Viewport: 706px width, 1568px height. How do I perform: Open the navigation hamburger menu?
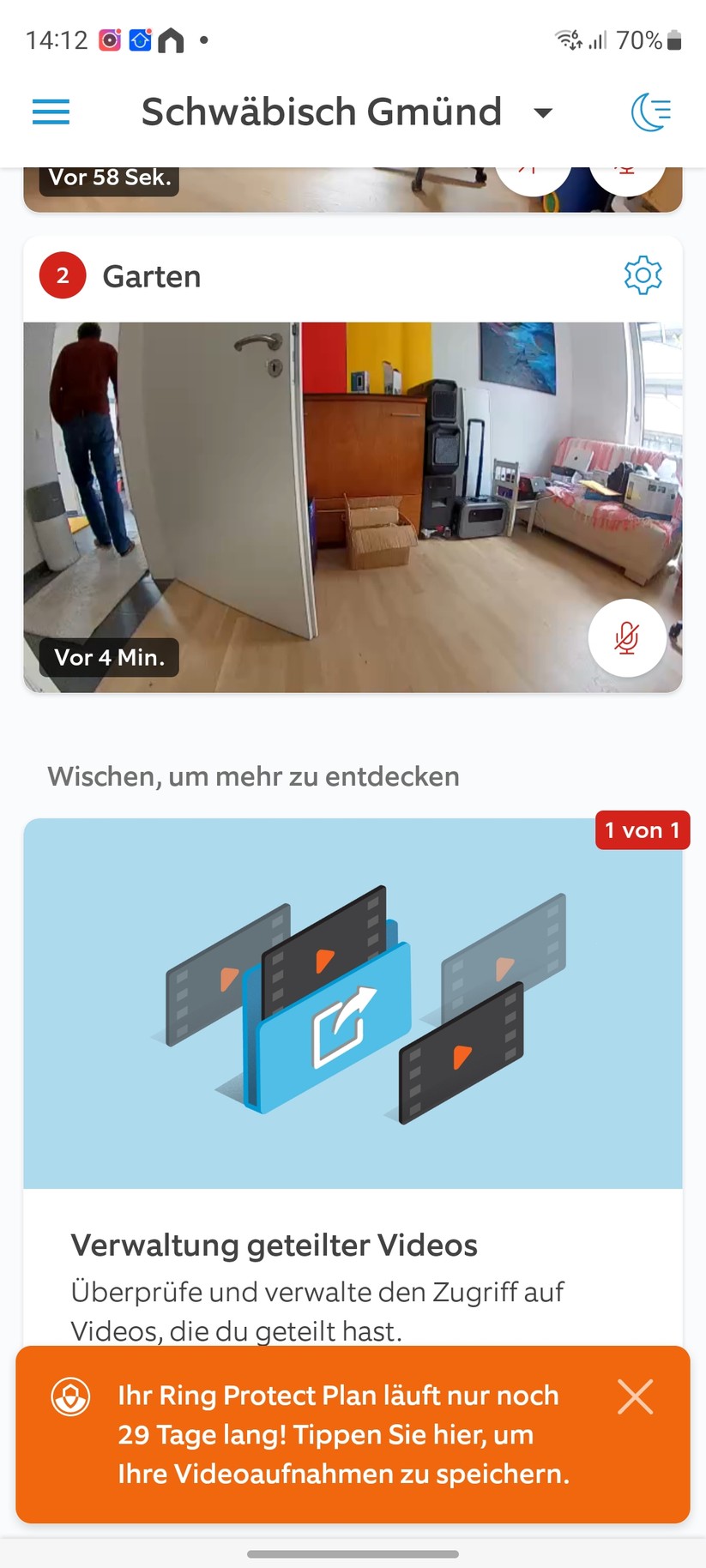[51, 112]
